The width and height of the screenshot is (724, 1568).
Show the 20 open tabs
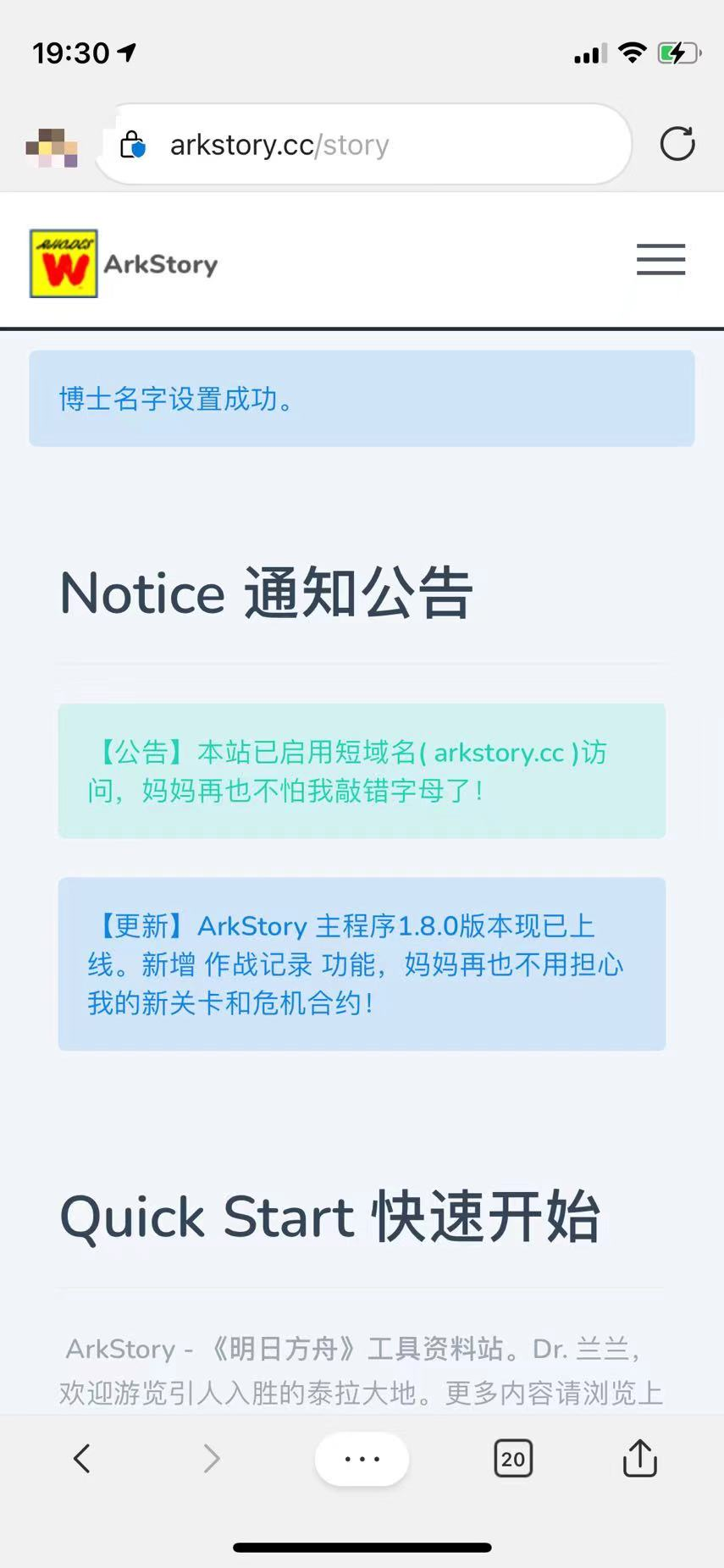pyautogui.click(x=512, y=1459)
